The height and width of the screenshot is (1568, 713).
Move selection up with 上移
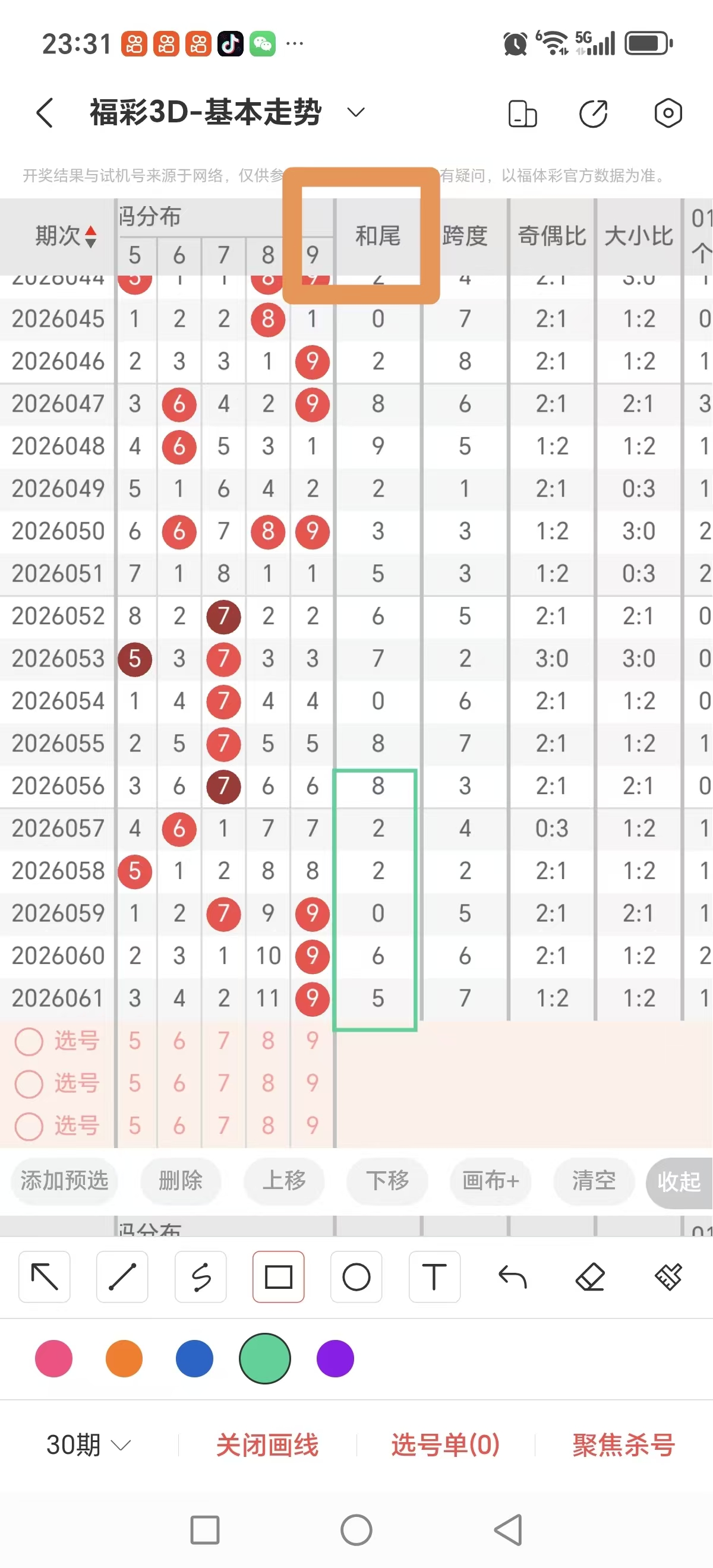[x=284, y=1181]
